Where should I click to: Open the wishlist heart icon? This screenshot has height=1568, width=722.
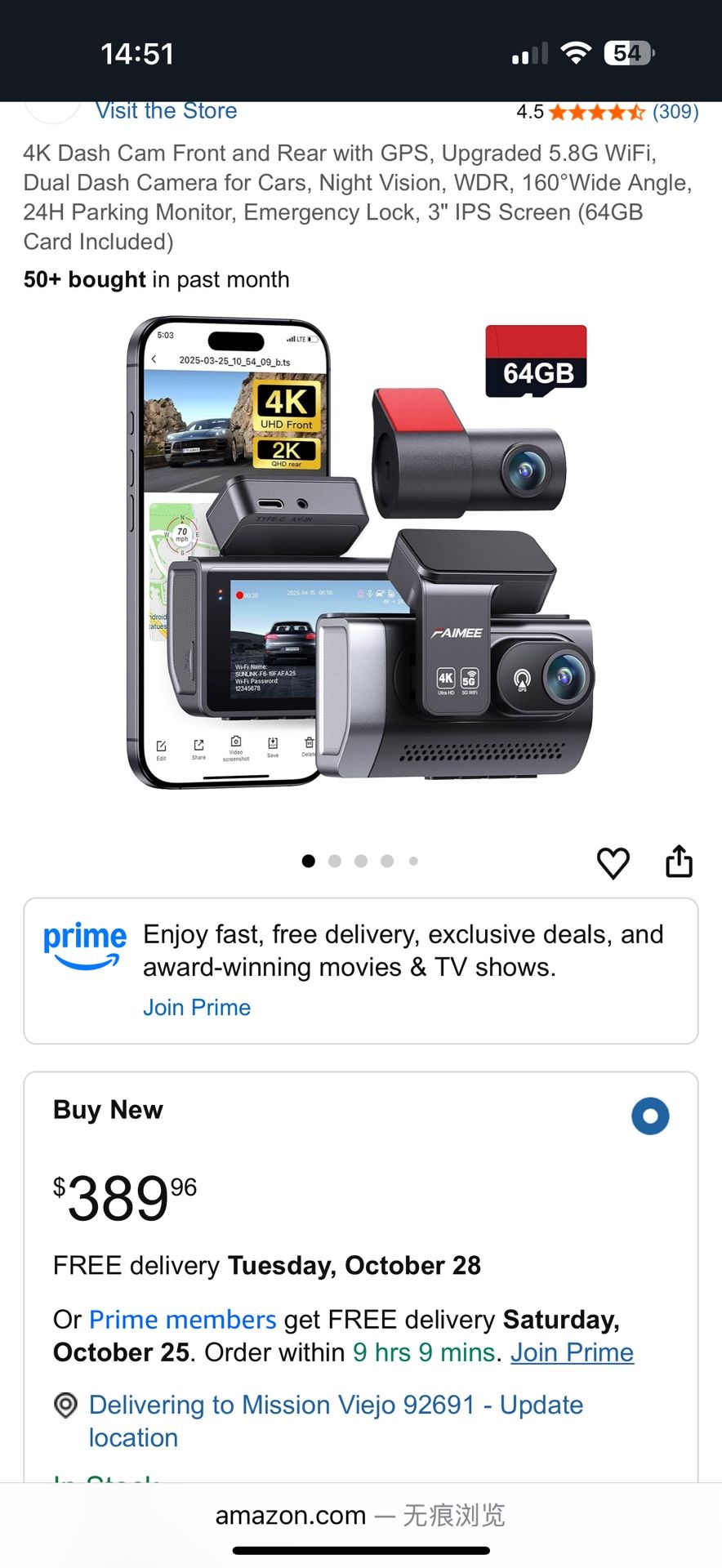click(613, 863)
